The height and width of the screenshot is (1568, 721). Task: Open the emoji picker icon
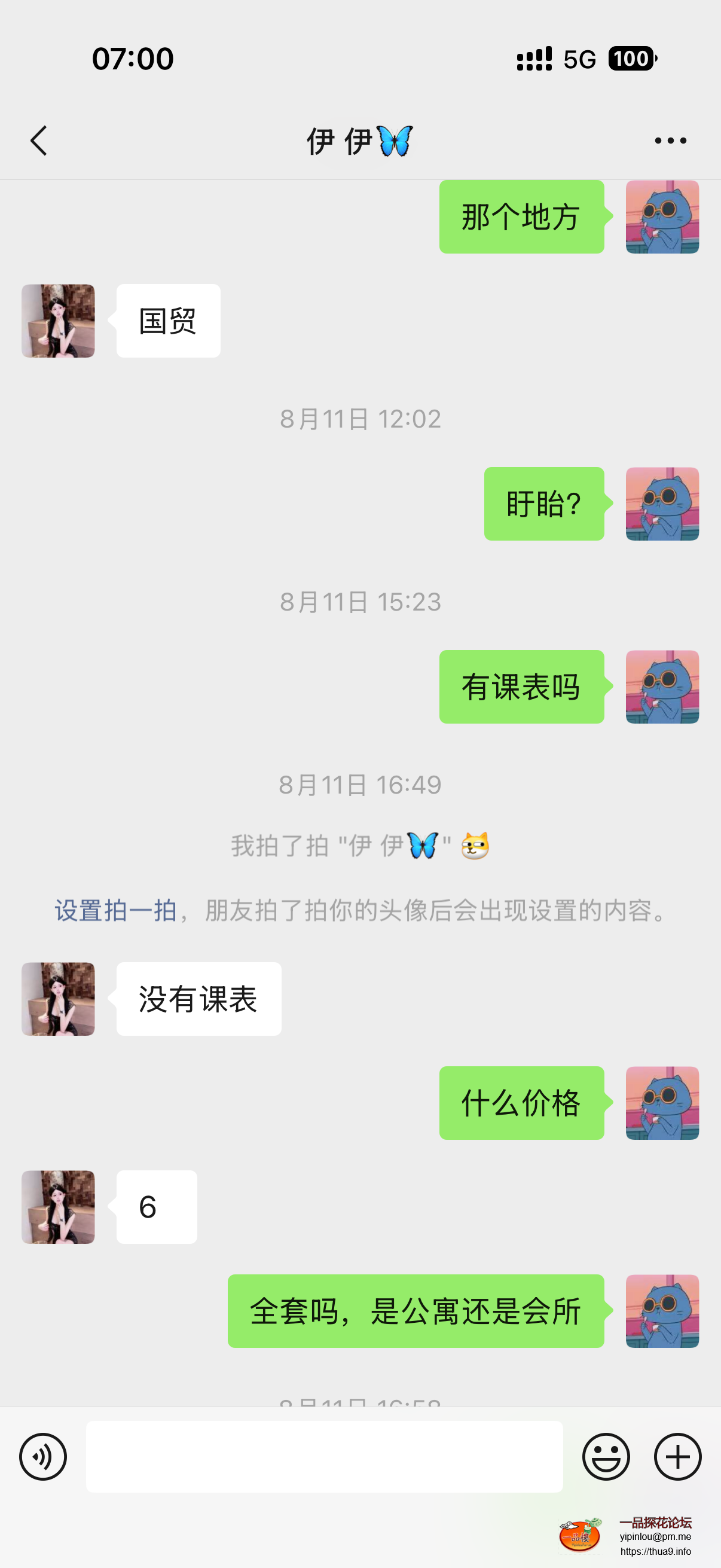click(x=607, y=1457)
